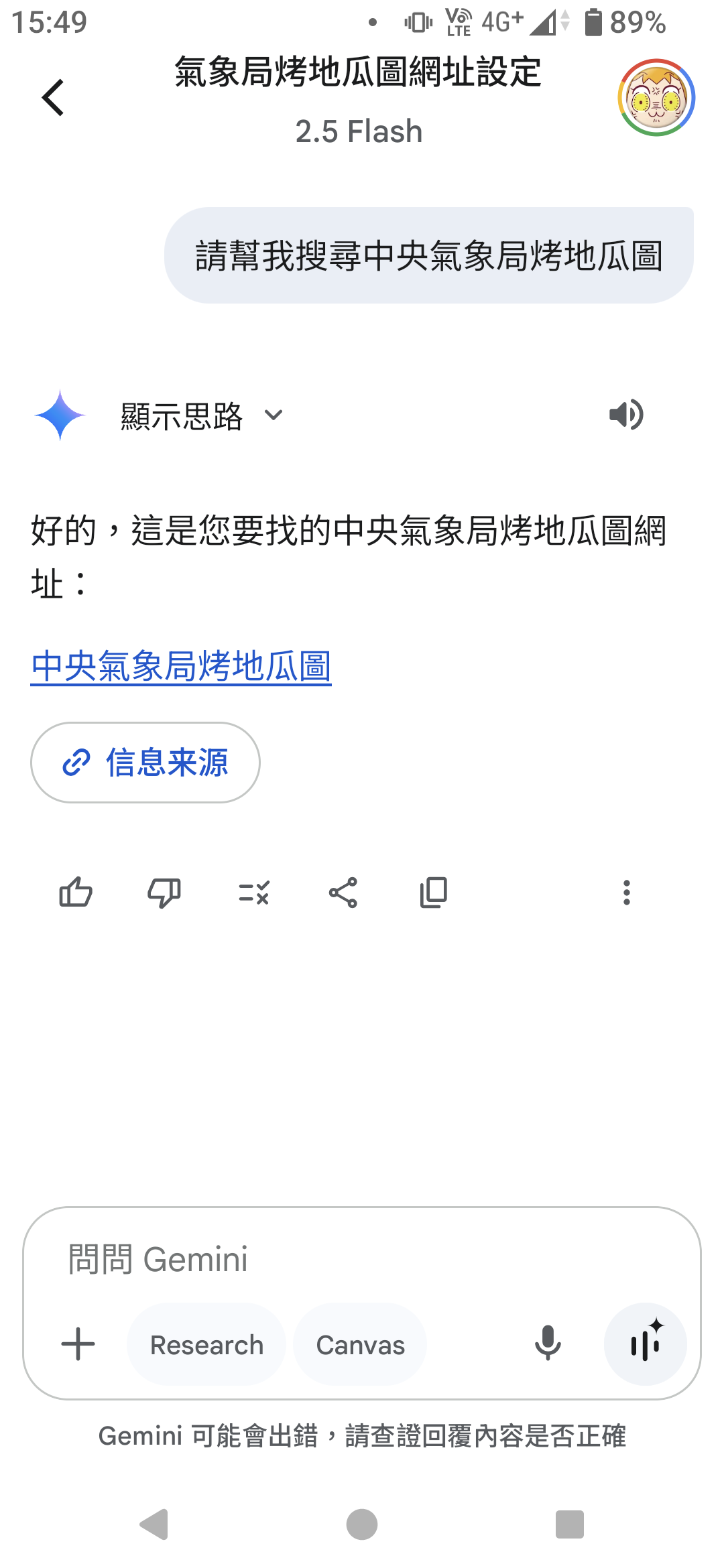Viewport: 724px width, 1568px height.
Task: Focus the 問問 Gemini input field
Action: pos(362,1258)
